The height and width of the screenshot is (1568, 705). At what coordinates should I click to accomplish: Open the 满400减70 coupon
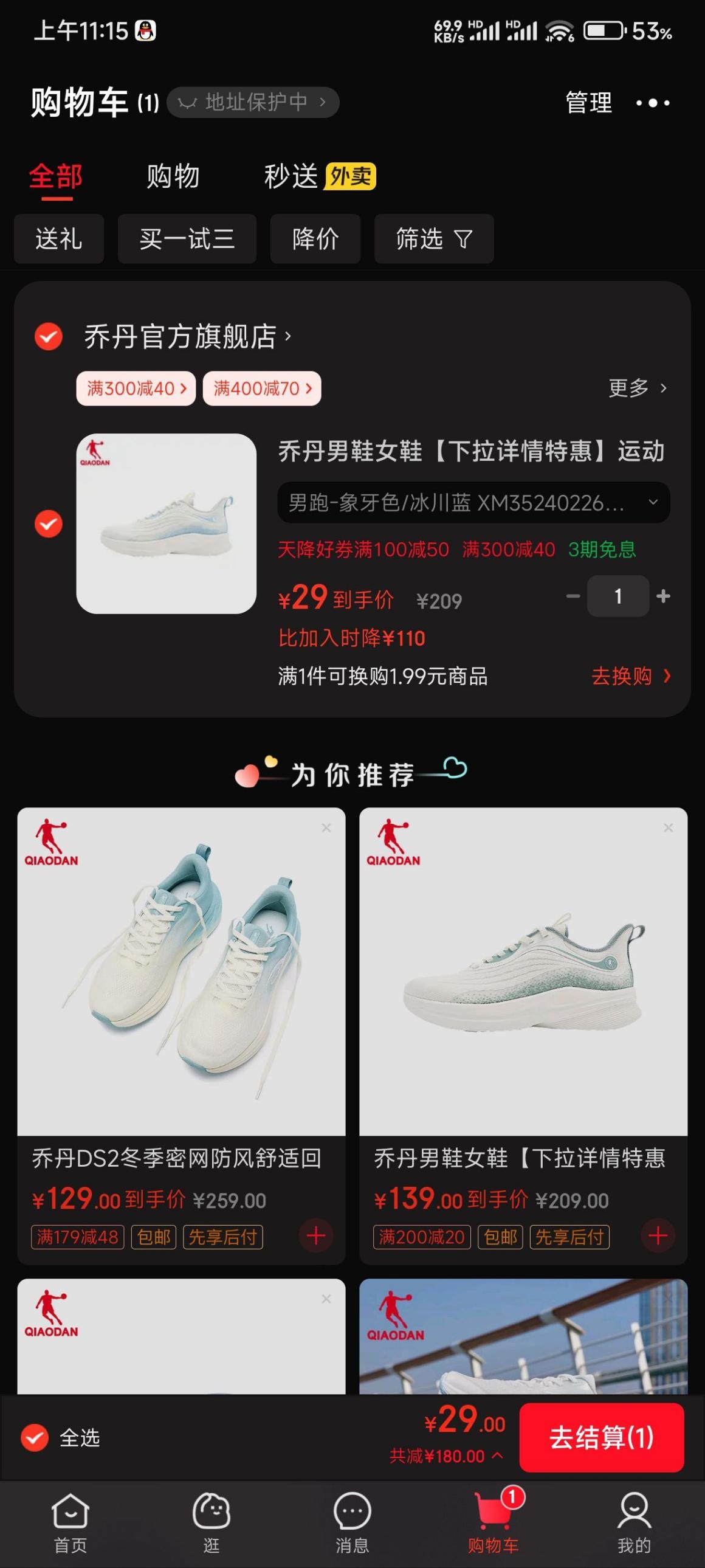click(x=261, y=389)
